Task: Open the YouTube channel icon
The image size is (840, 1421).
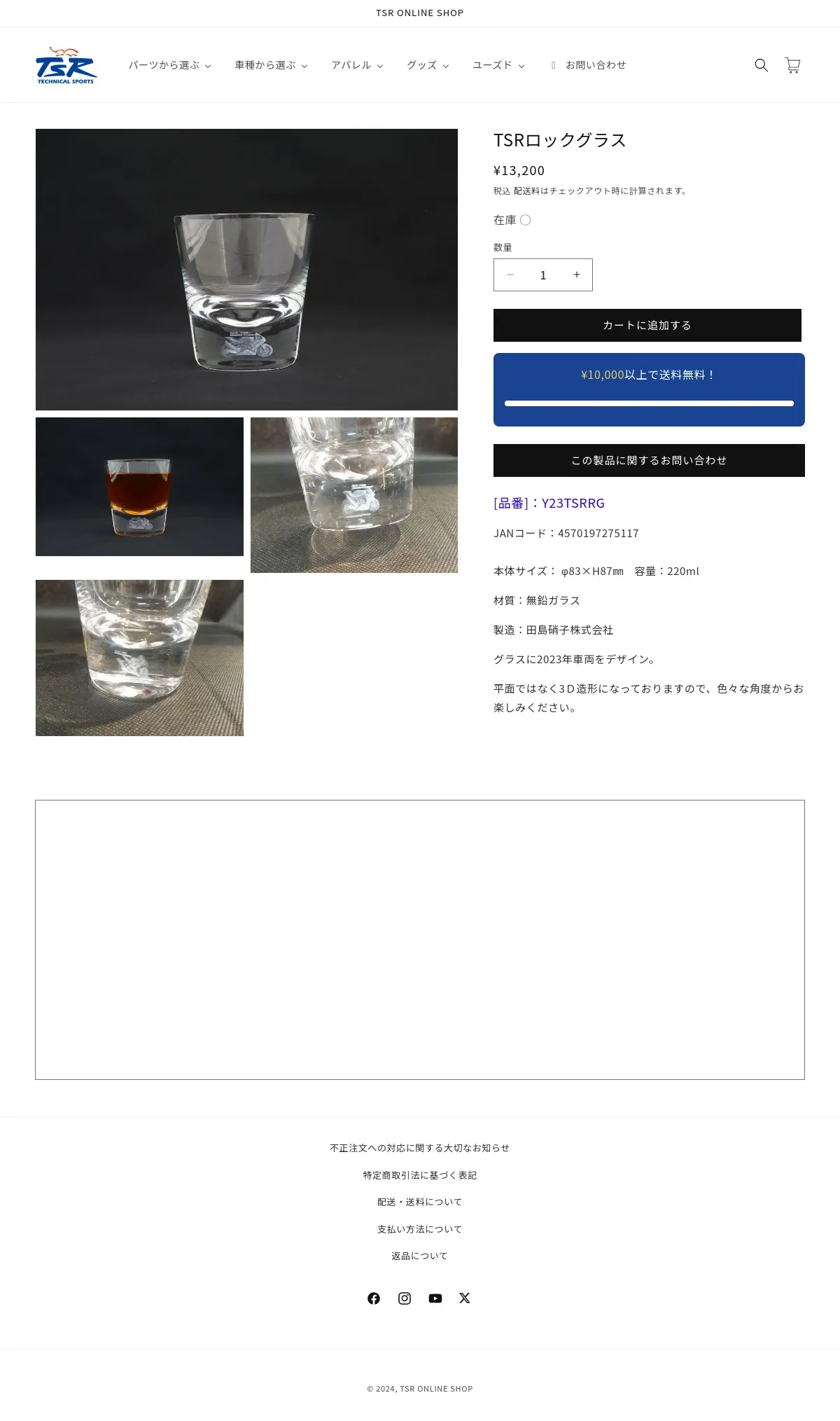Action: [435, 1298]
